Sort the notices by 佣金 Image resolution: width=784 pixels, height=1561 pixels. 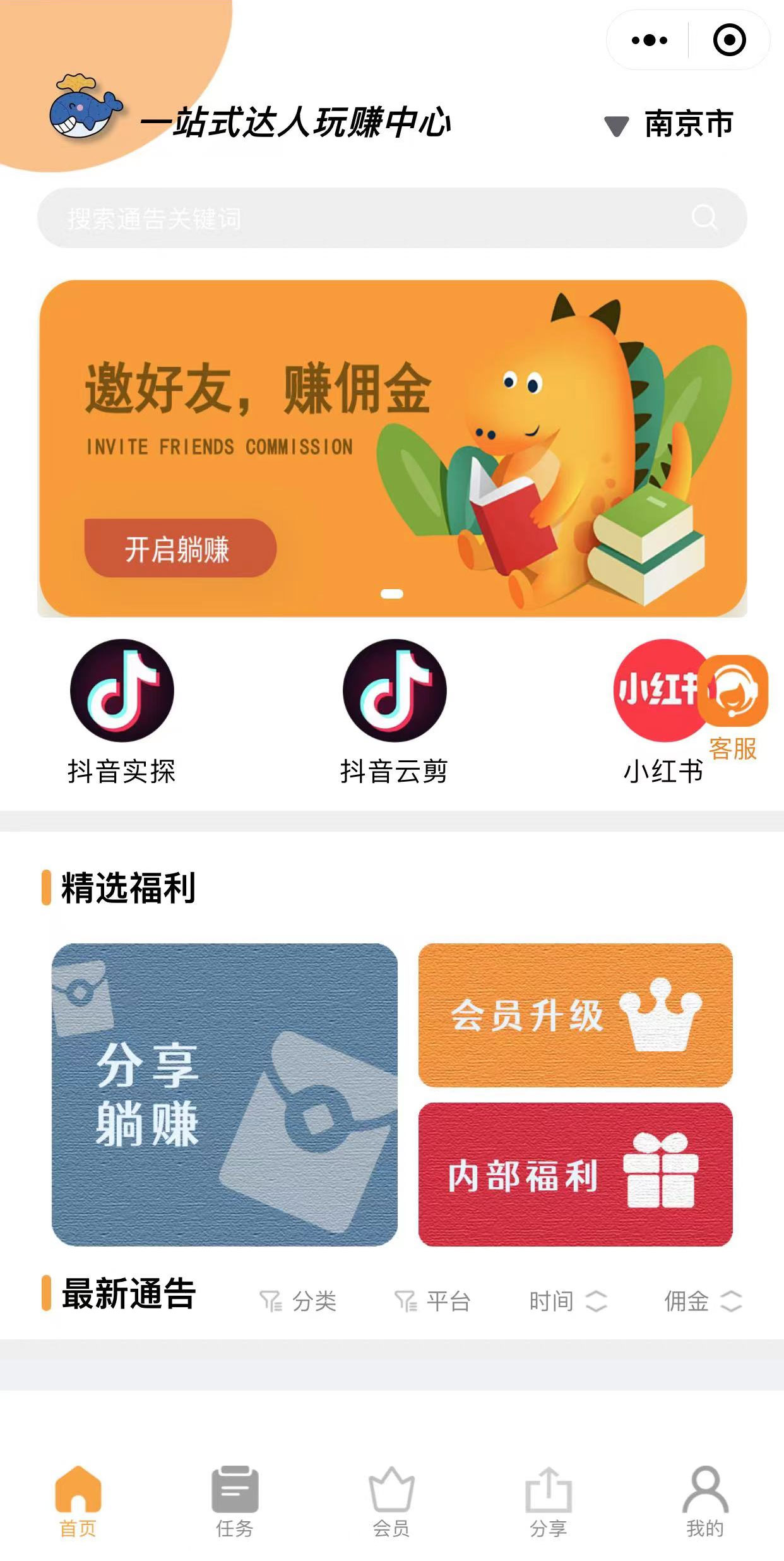coord(703,1301)
